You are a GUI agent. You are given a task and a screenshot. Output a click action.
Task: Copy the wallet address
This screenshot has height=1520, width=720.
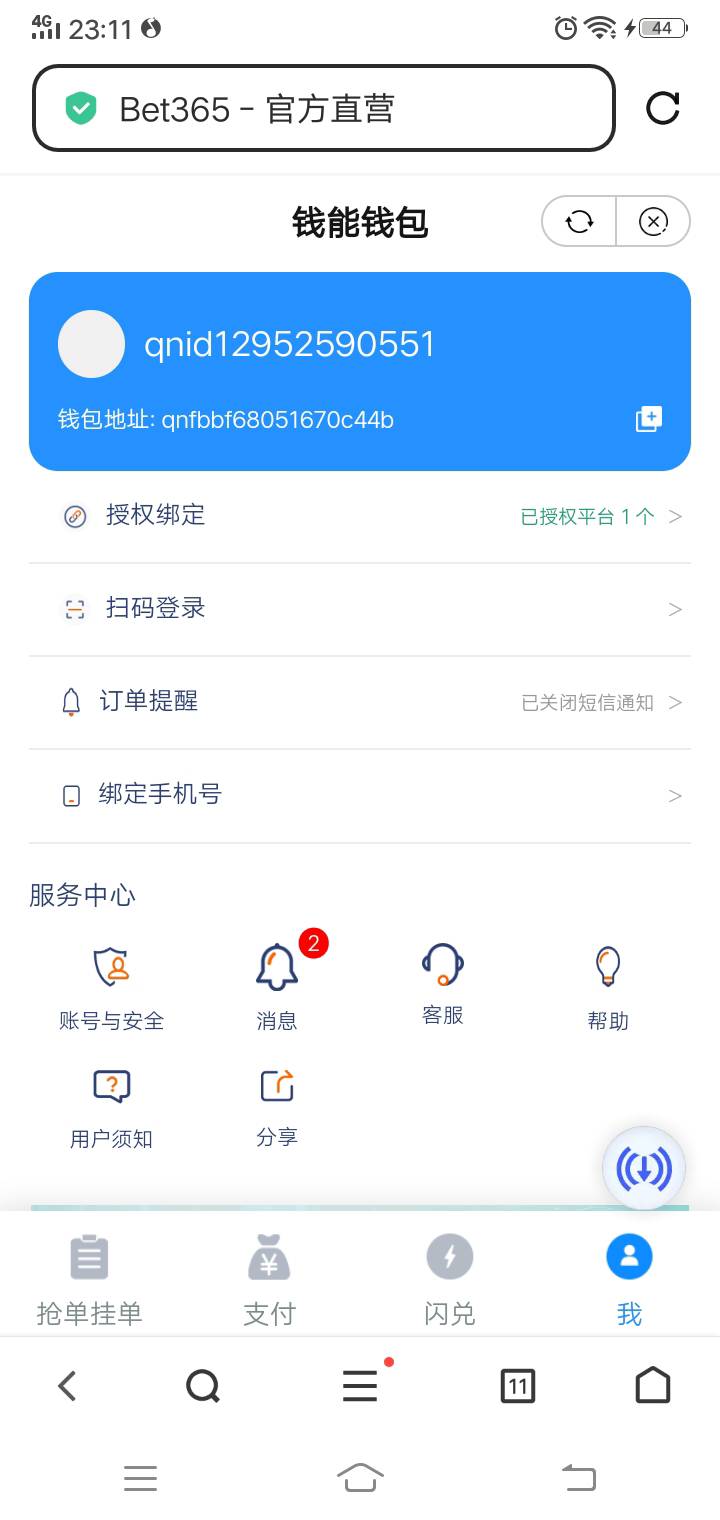point(649,419)
